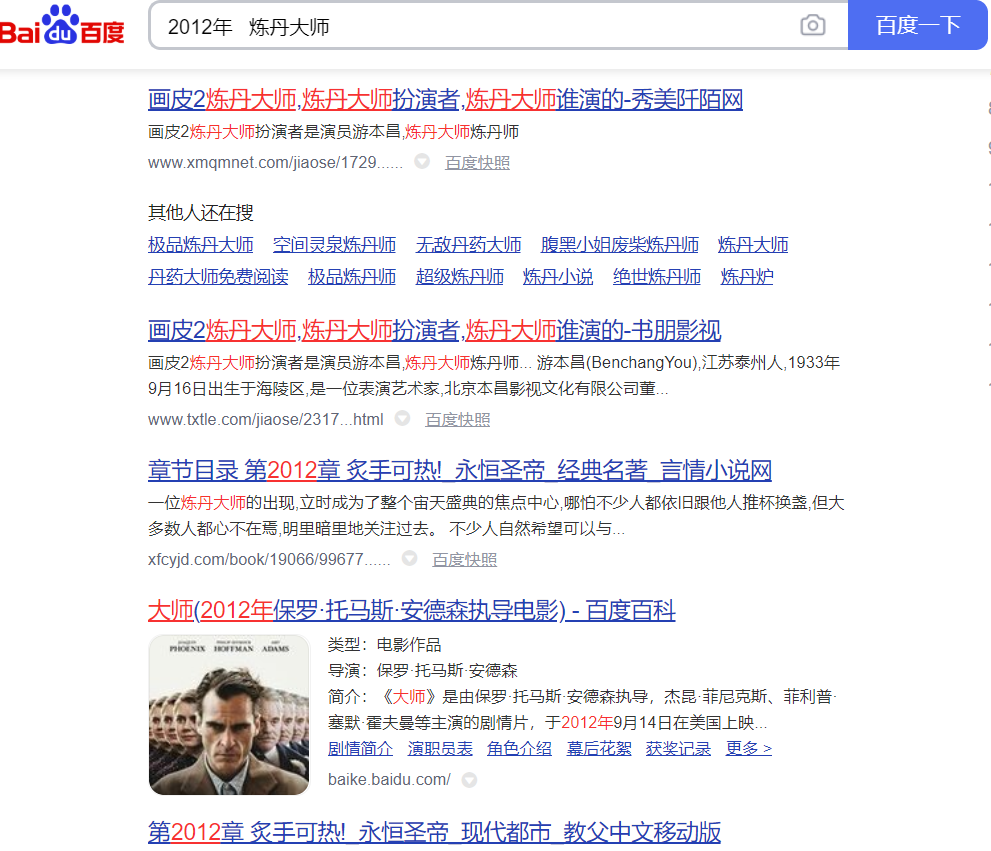Expand 更多 links under 大师 entry
Screen dimensions: 991x851
coord(748,749)
